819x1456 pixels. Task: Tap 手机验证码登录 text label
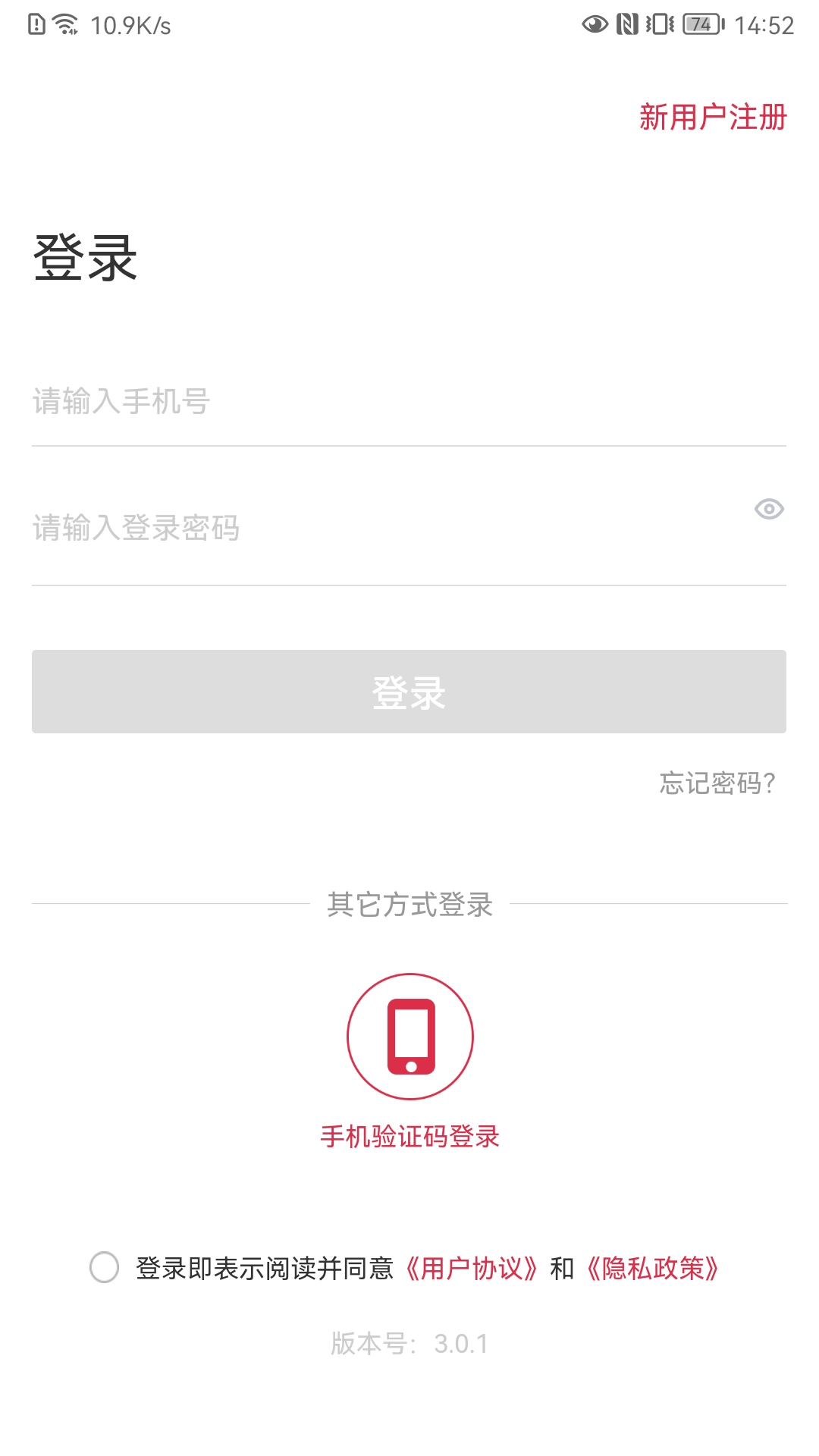pyautogui.click(x=409, y=1134)
